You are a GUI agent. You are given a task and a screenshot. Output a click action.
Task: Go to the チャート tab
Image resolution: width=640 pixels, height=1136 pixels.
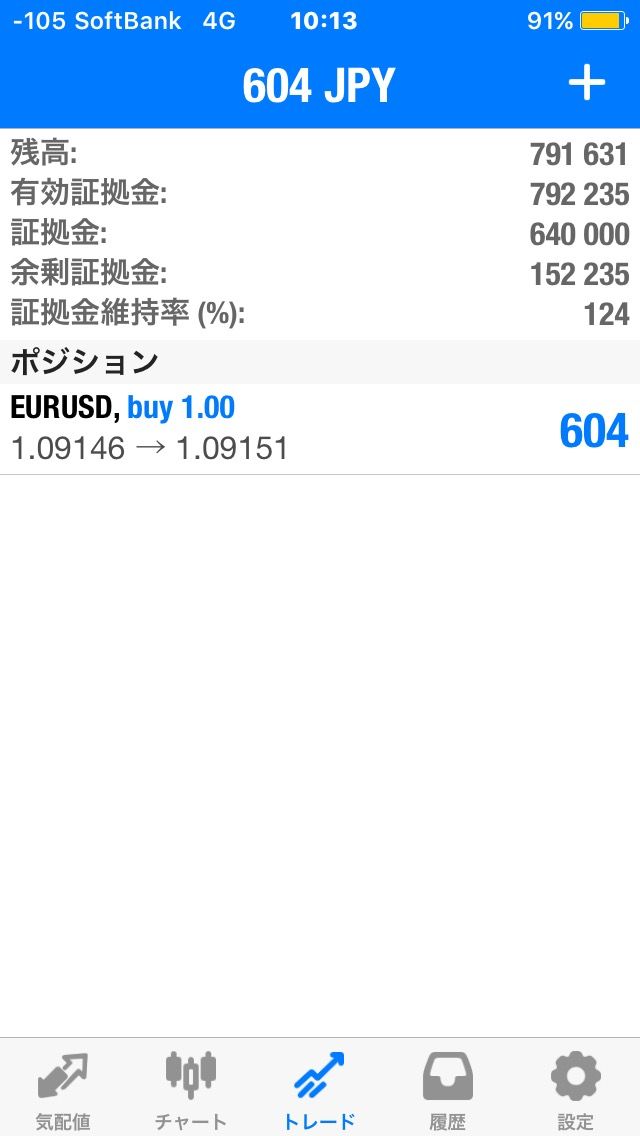pos(191,1089)
